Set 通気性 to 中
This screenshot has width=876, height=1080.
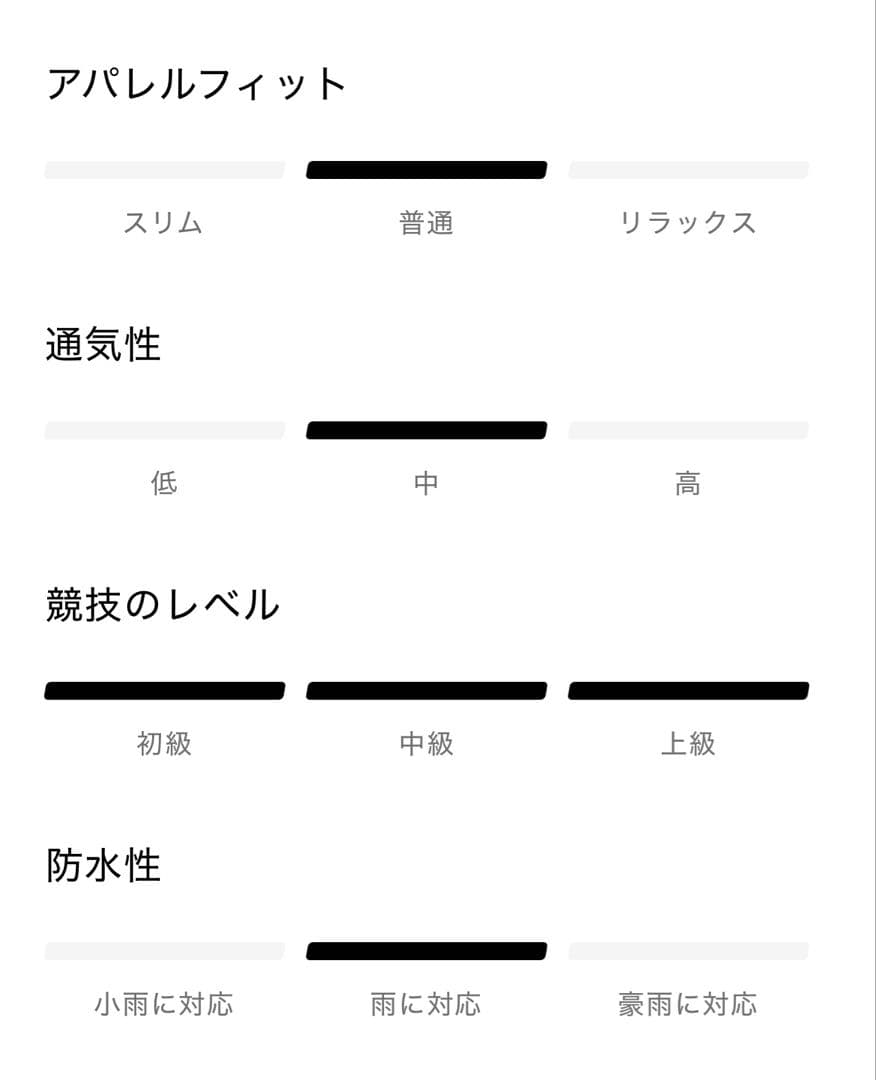tap(427, 430)
